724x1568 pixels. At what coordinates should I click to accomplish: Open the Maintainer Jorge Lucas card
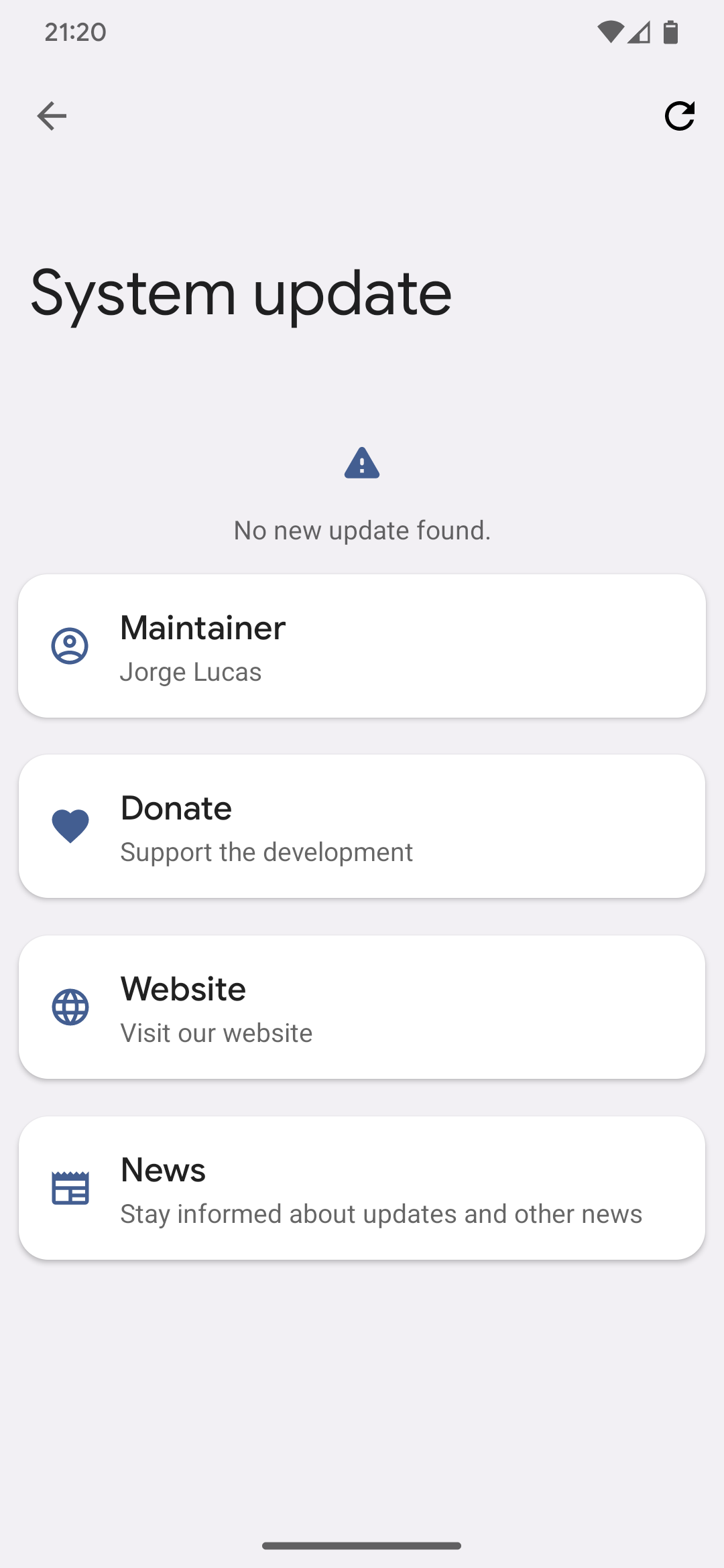(362, 646)
